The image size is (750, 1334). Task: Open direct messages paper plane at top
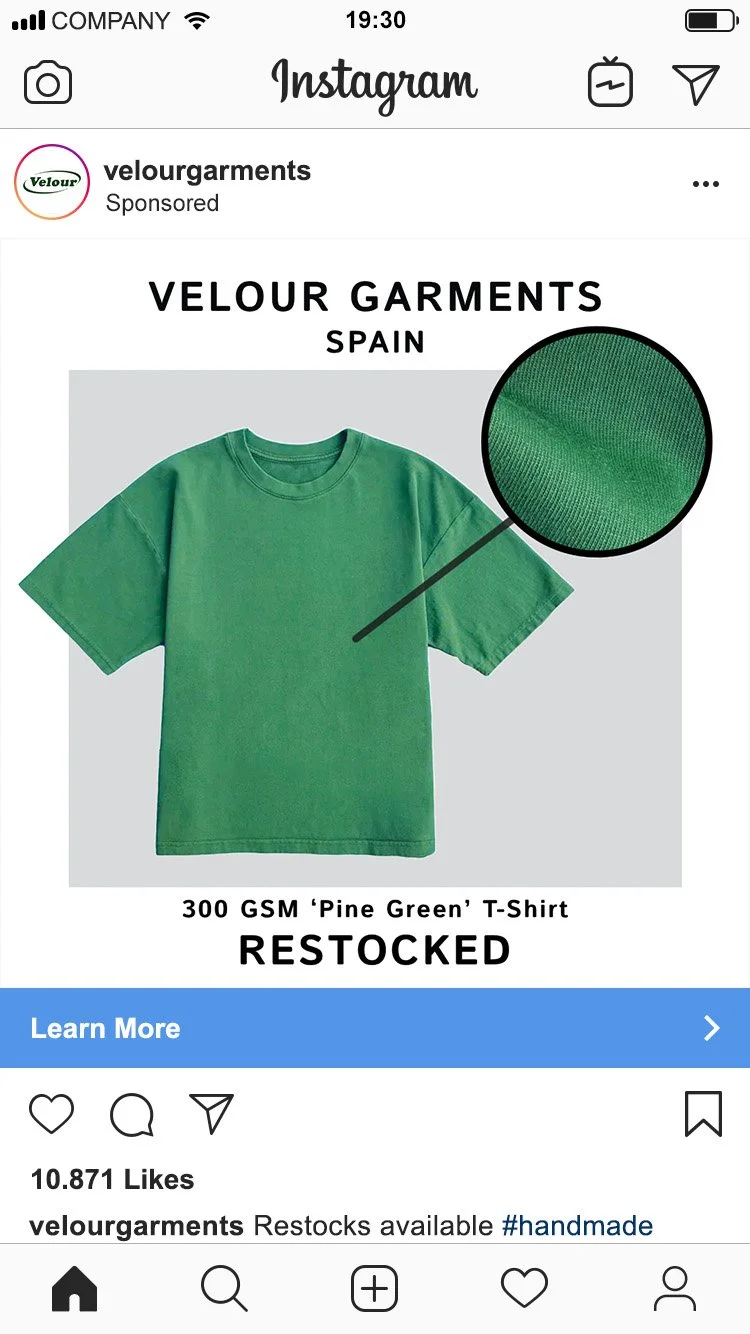point(696,83)
